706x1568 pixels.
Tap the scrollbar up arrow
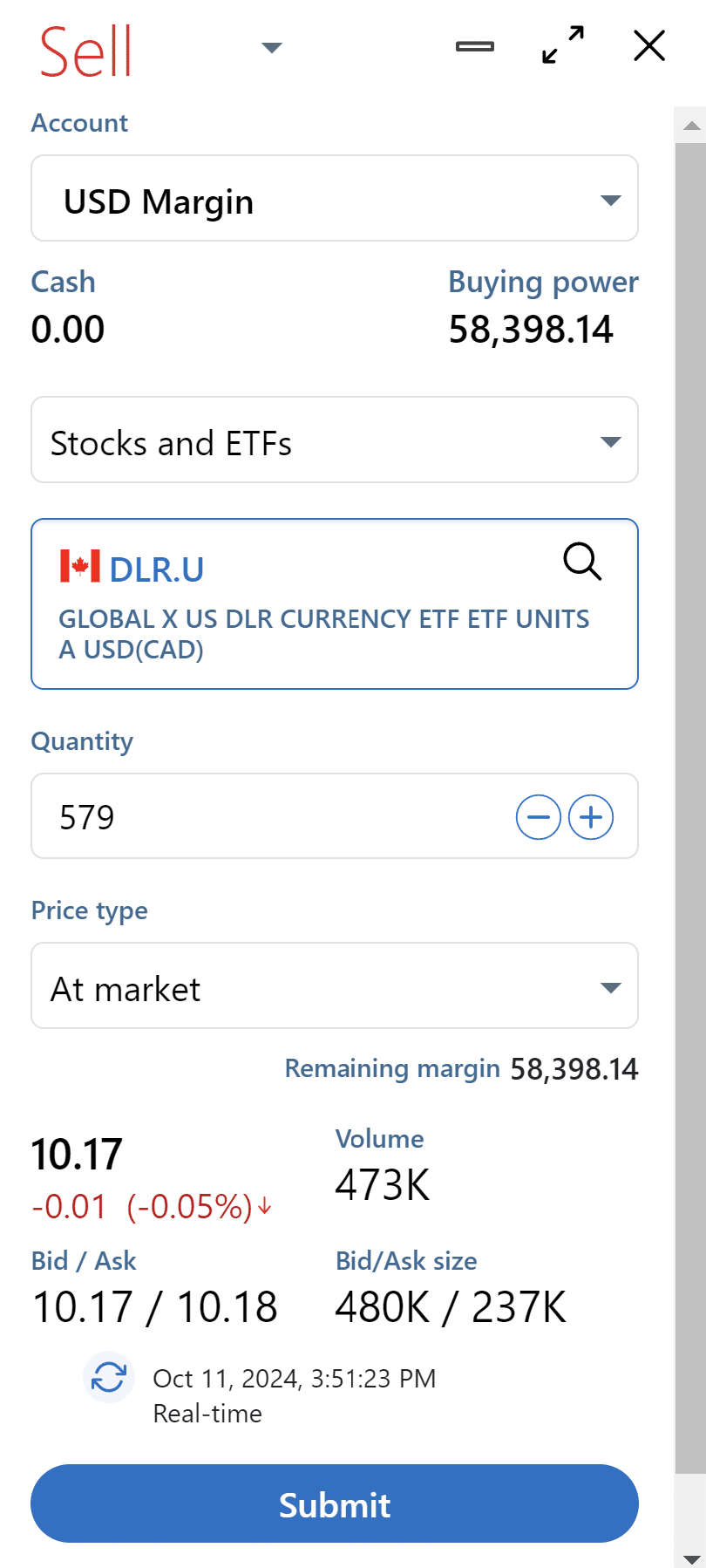691,125
